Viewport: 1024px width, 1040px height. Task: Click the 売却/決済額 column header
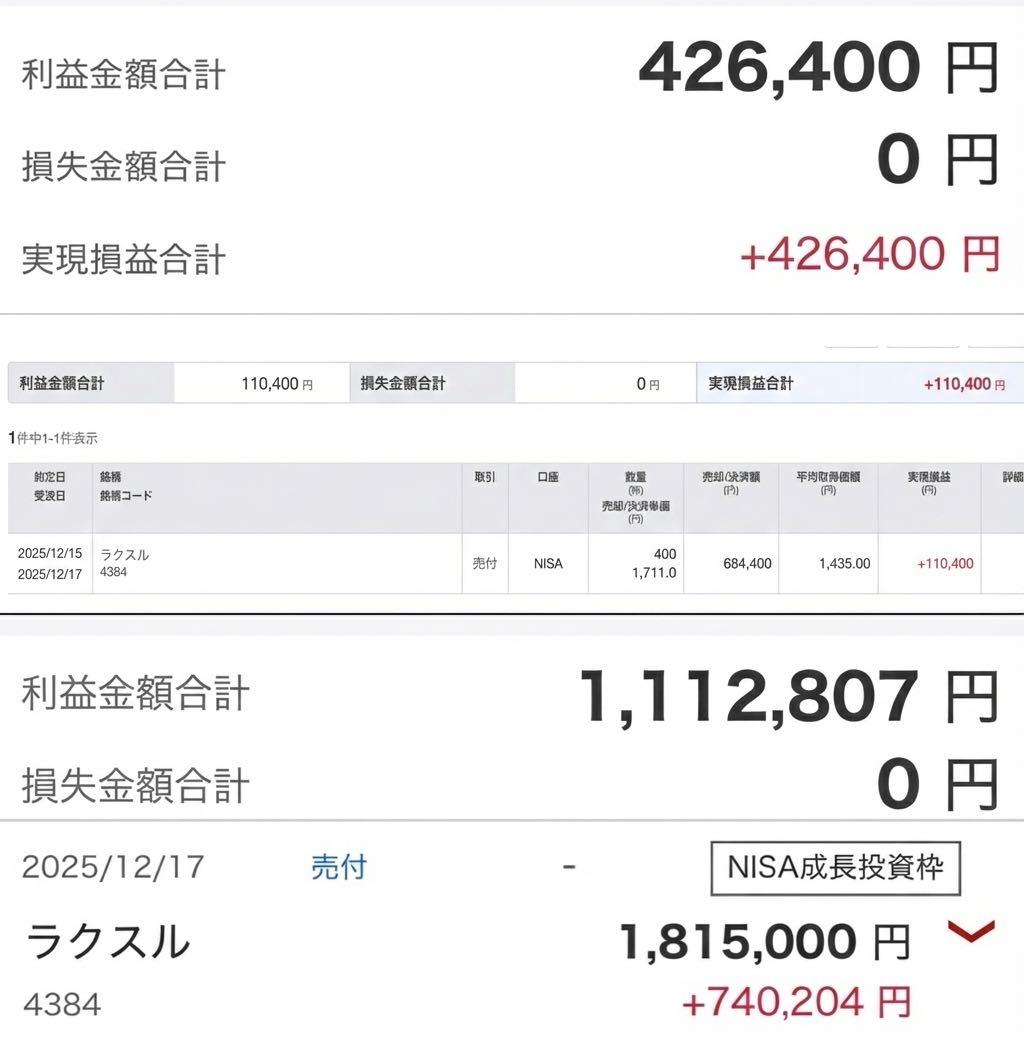coord(733,477)
